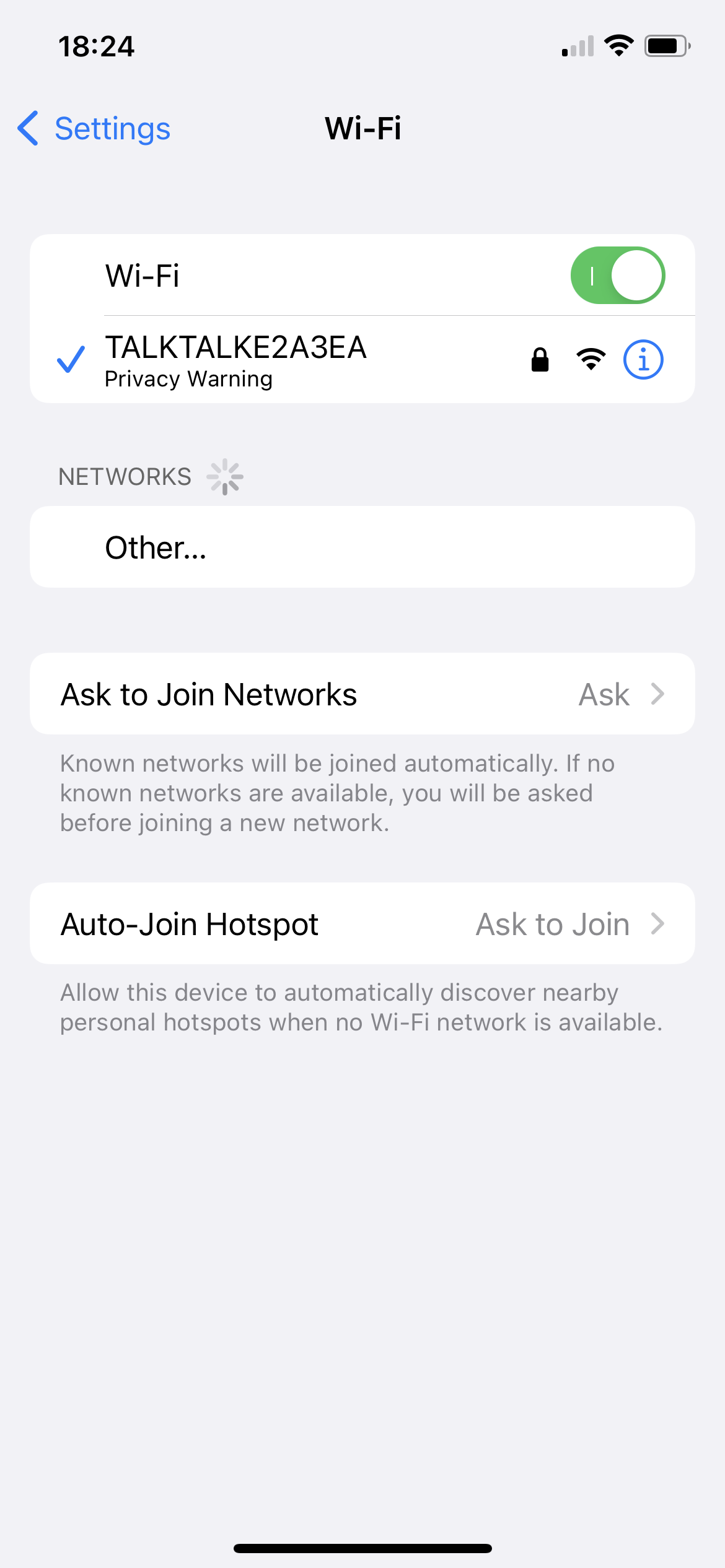This screenshot has width=725, height=1568.
Task: Choose Other… to join a hidden network
Action: coord(362,547)
